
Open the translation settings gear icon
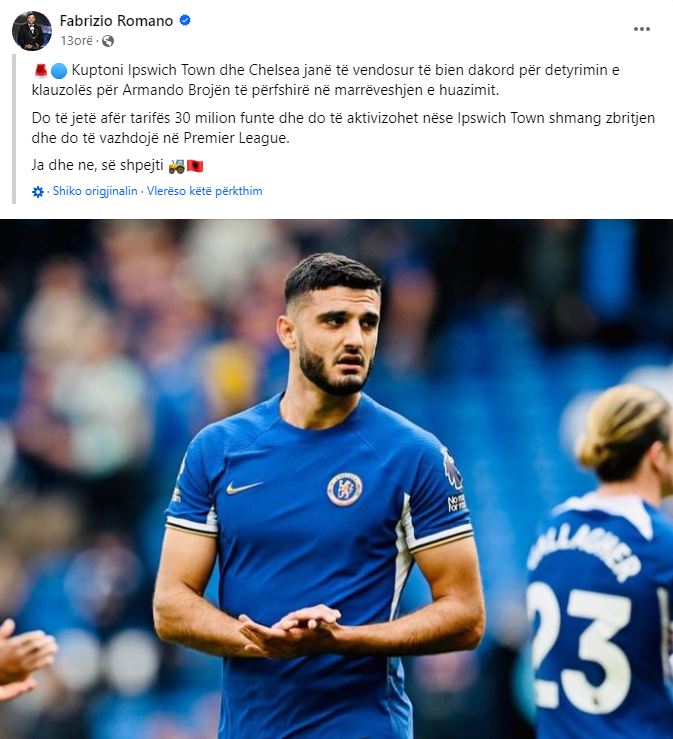pyautogui.click(x=38, y=192)
